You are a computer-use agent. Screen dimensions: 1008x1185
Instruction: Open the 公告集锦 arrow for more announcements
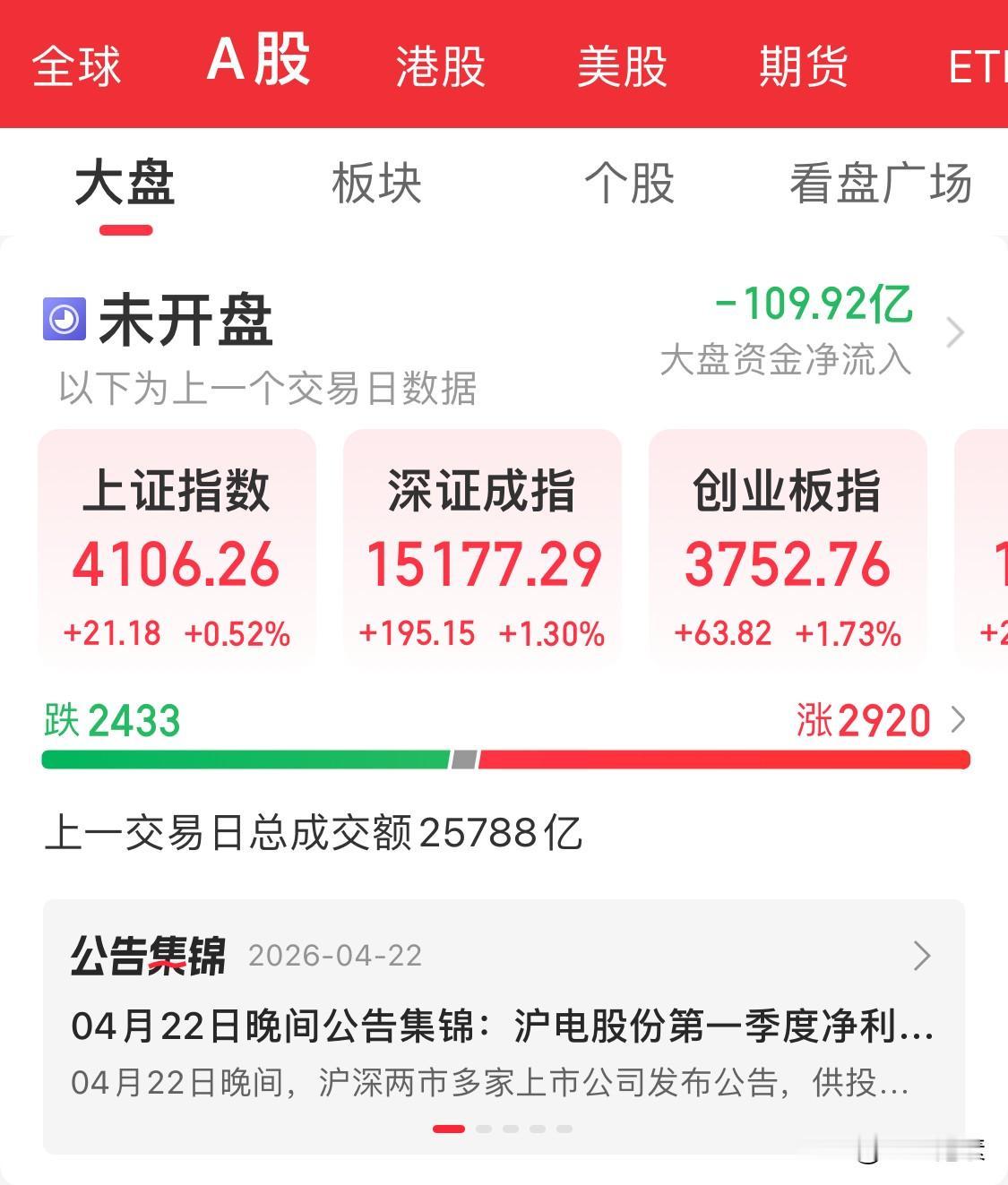click(922, 957)
